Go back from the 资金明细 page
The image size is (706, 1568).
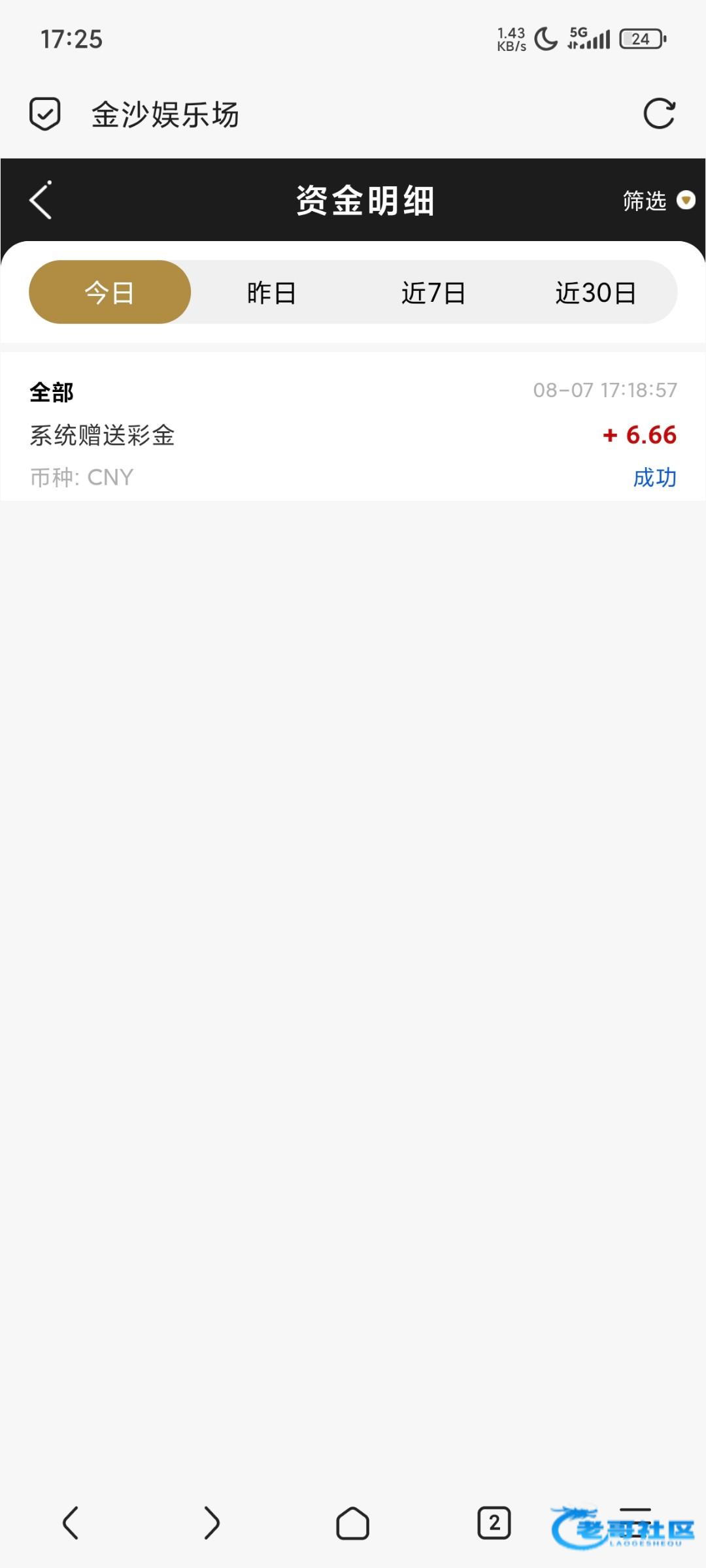point(41,200)
